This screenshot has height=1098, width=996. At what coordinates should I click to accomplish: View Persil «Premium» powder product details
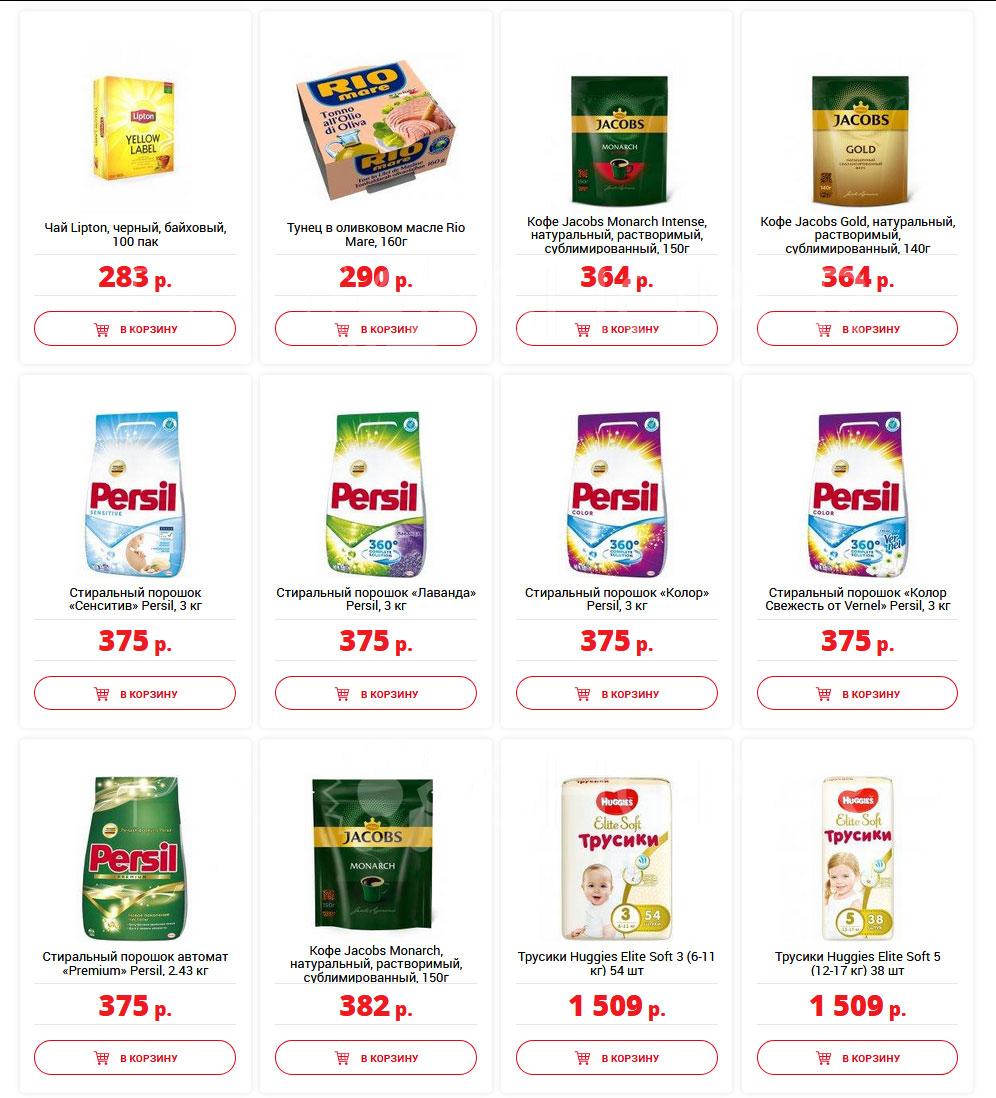pos(135,964)
